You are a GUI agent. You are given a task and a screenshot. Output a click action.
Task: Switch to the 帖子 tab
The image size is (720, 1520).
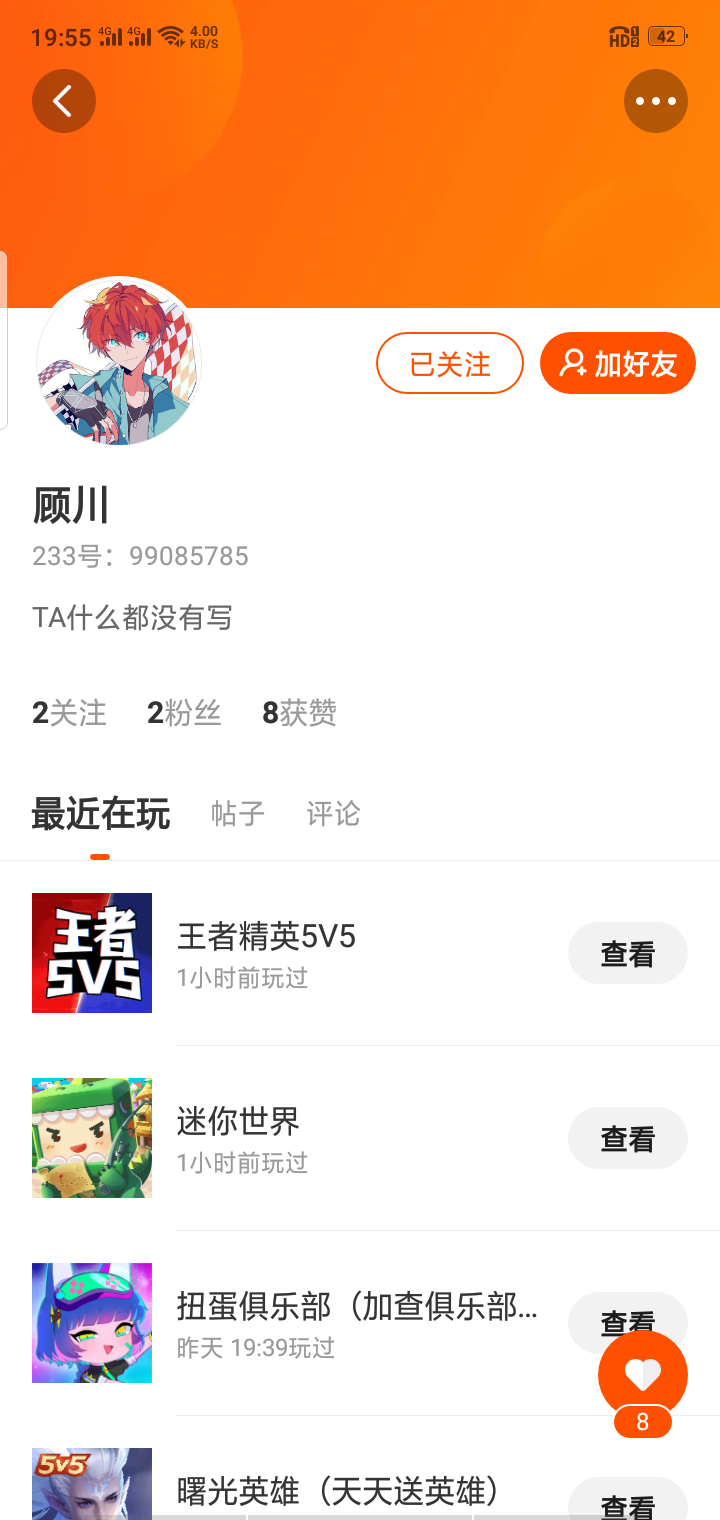click(x=238, y=814)
